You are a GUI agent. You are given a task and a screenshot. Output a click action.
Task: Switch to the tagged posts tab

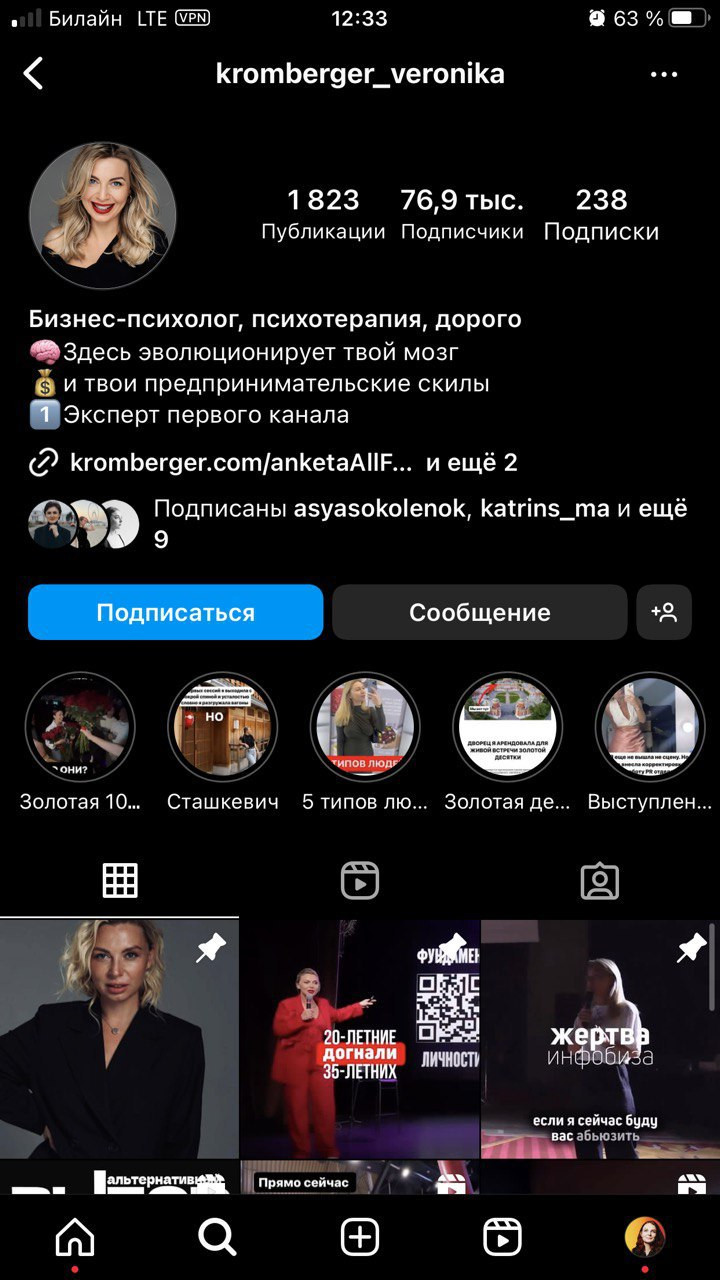[x=600, y=881]
